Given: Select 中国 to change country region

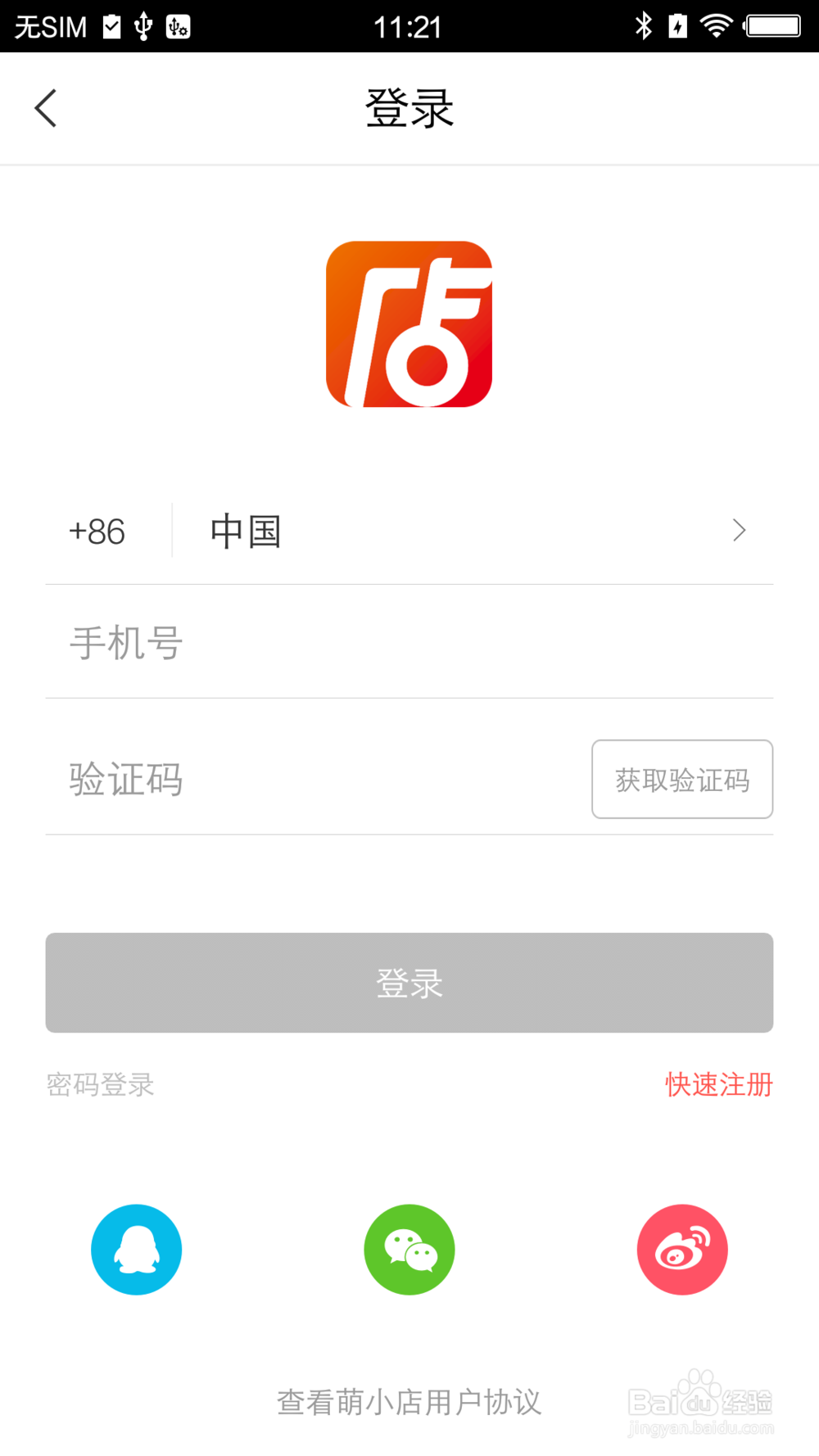Looking at the screenshot, I should tap(244, 531).
